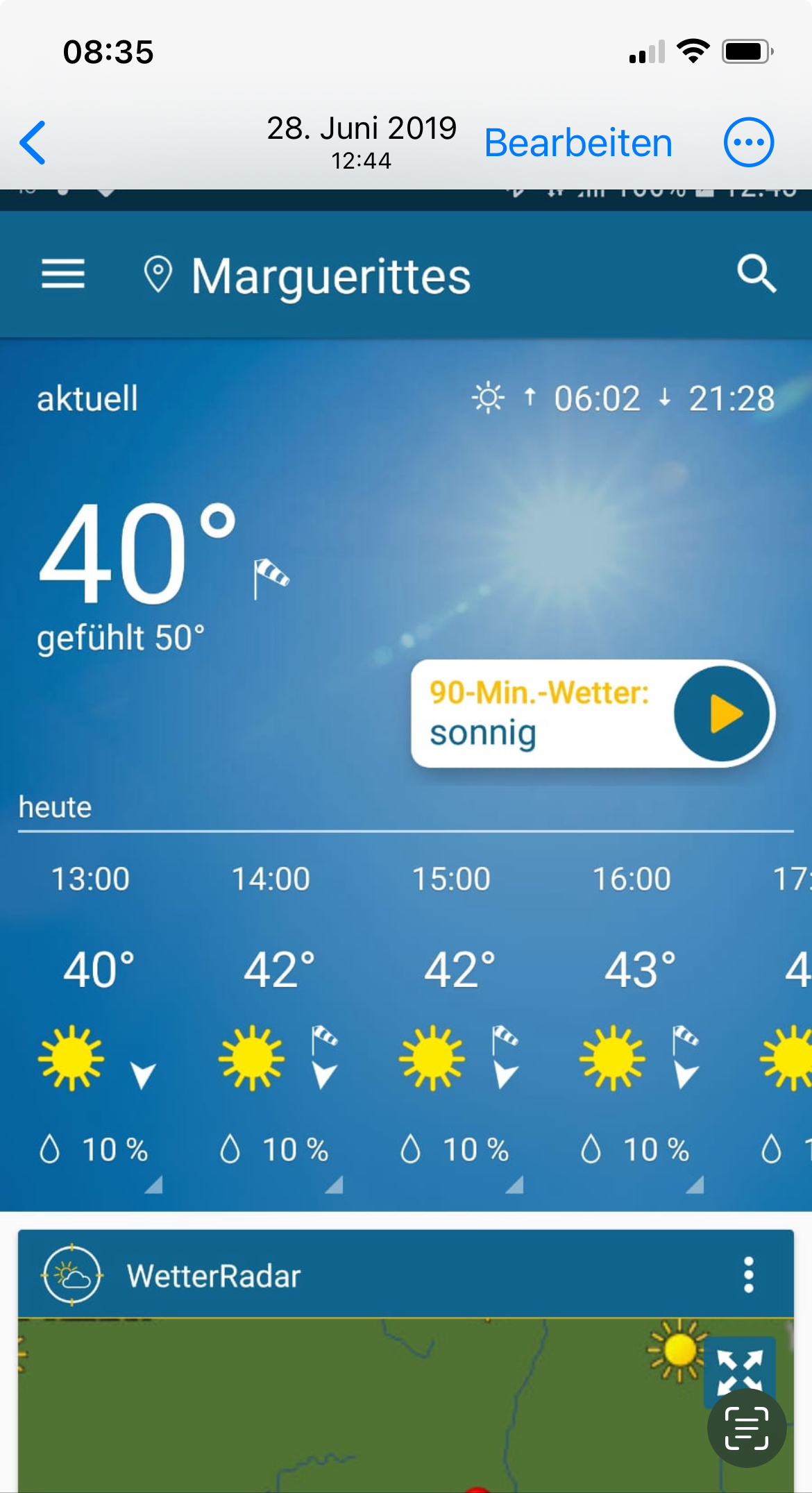
Task: Activate the Live Text scan icon
Action: (x=746, y=1428)
